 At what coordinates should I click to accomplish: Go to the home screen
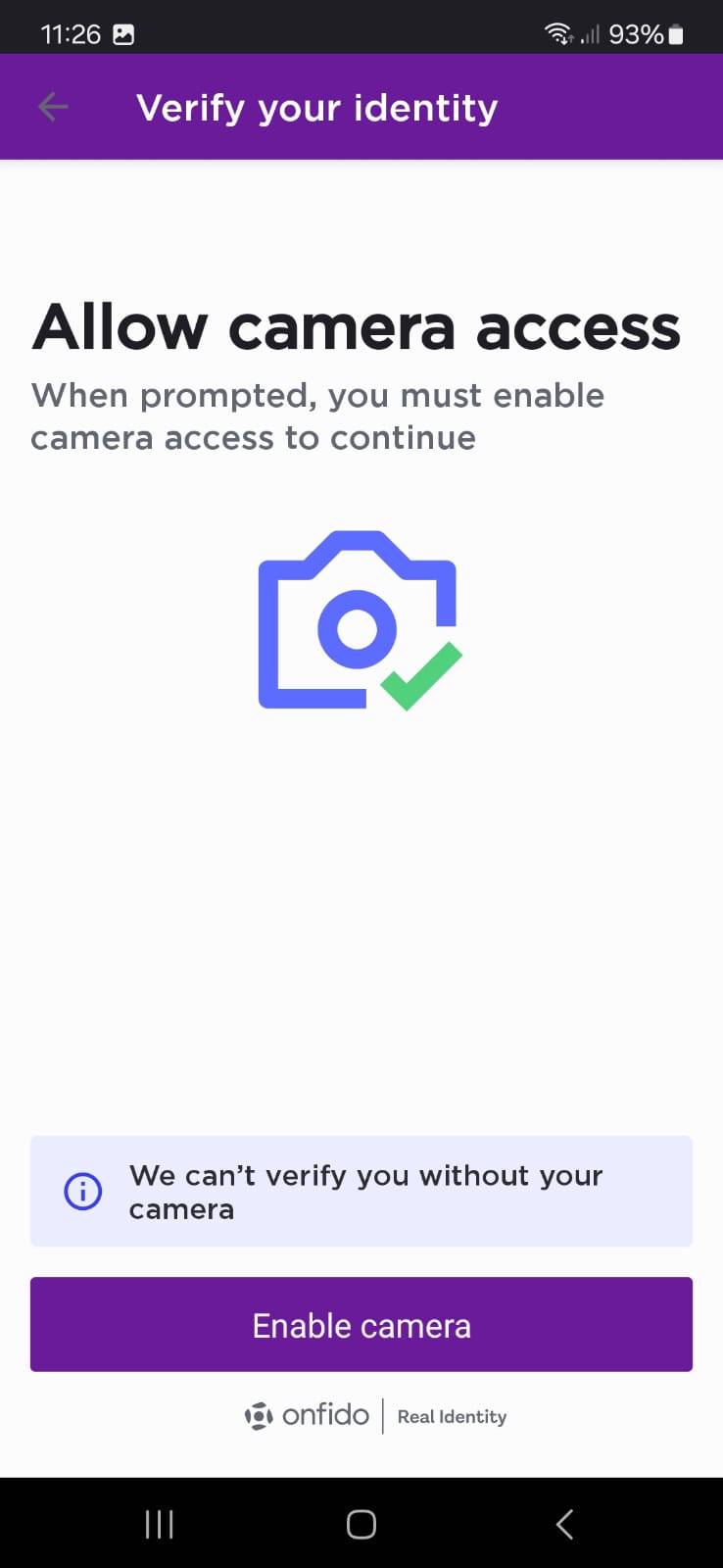361,1524
